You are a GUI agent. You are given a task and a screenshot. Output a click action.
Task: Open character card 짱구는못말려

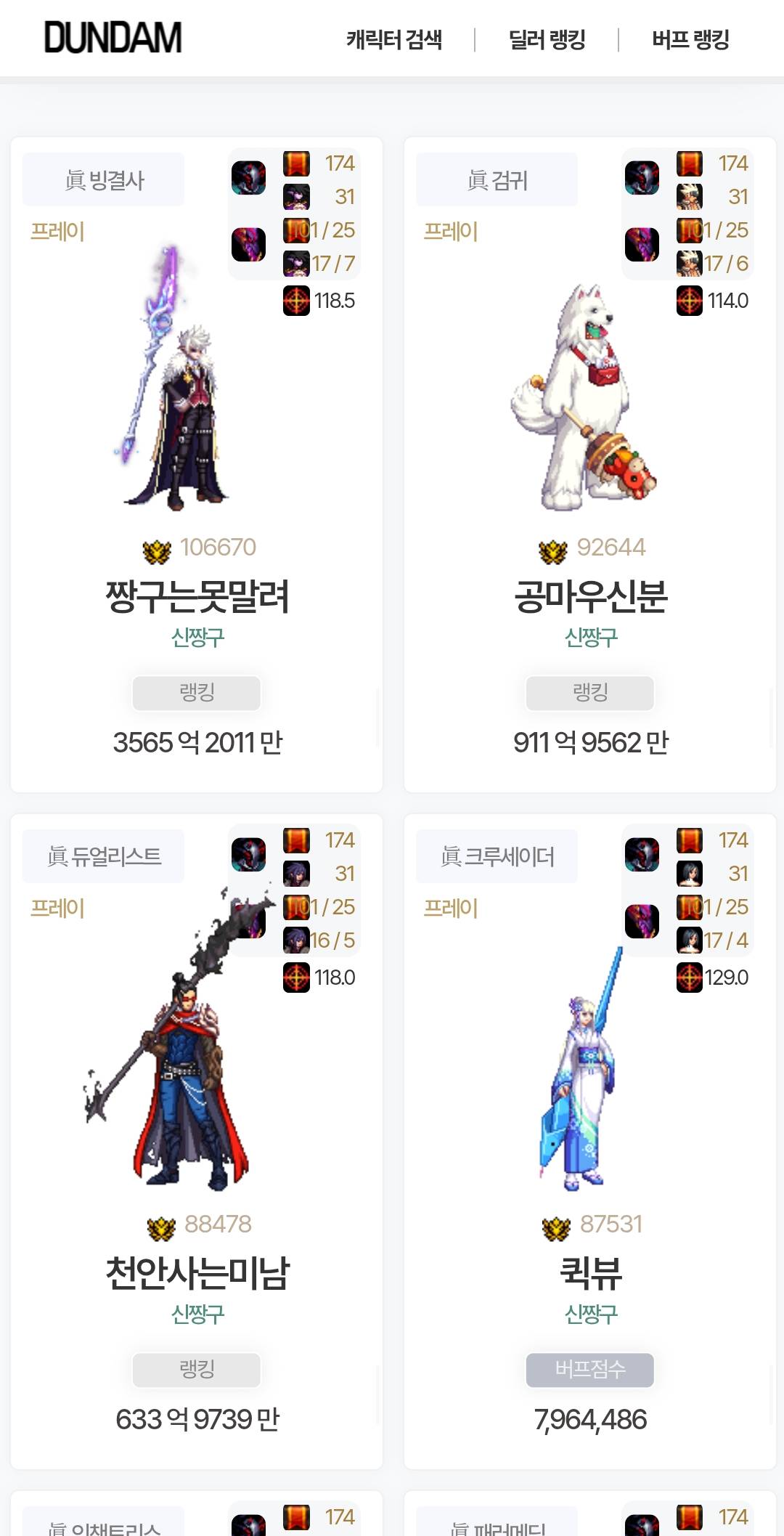pos(197,596)
